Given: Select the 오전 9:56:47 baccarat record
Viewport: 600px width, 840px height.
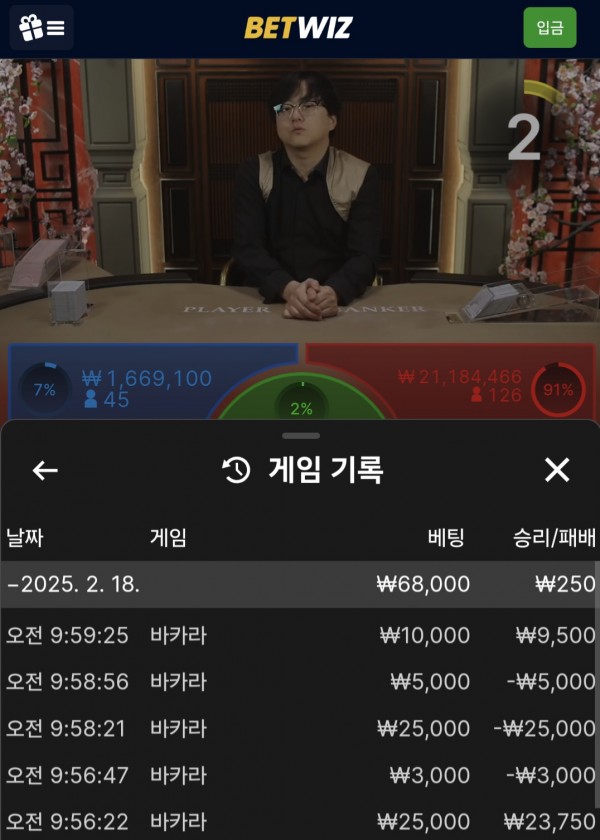Looking at the screenshot, I should pyautogui.click(x=300, y=775).
